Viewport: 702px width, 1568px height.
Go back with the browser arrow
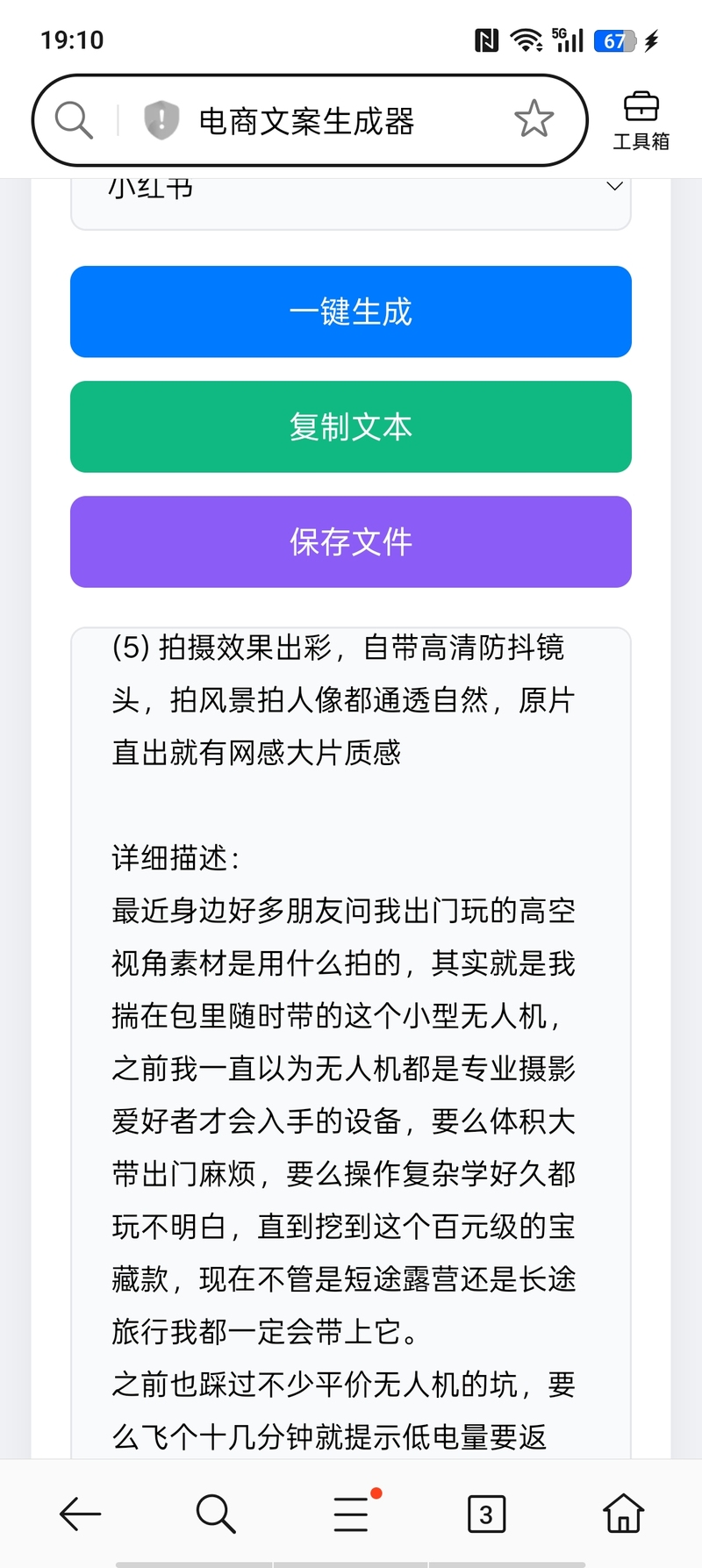point(80,1514)
